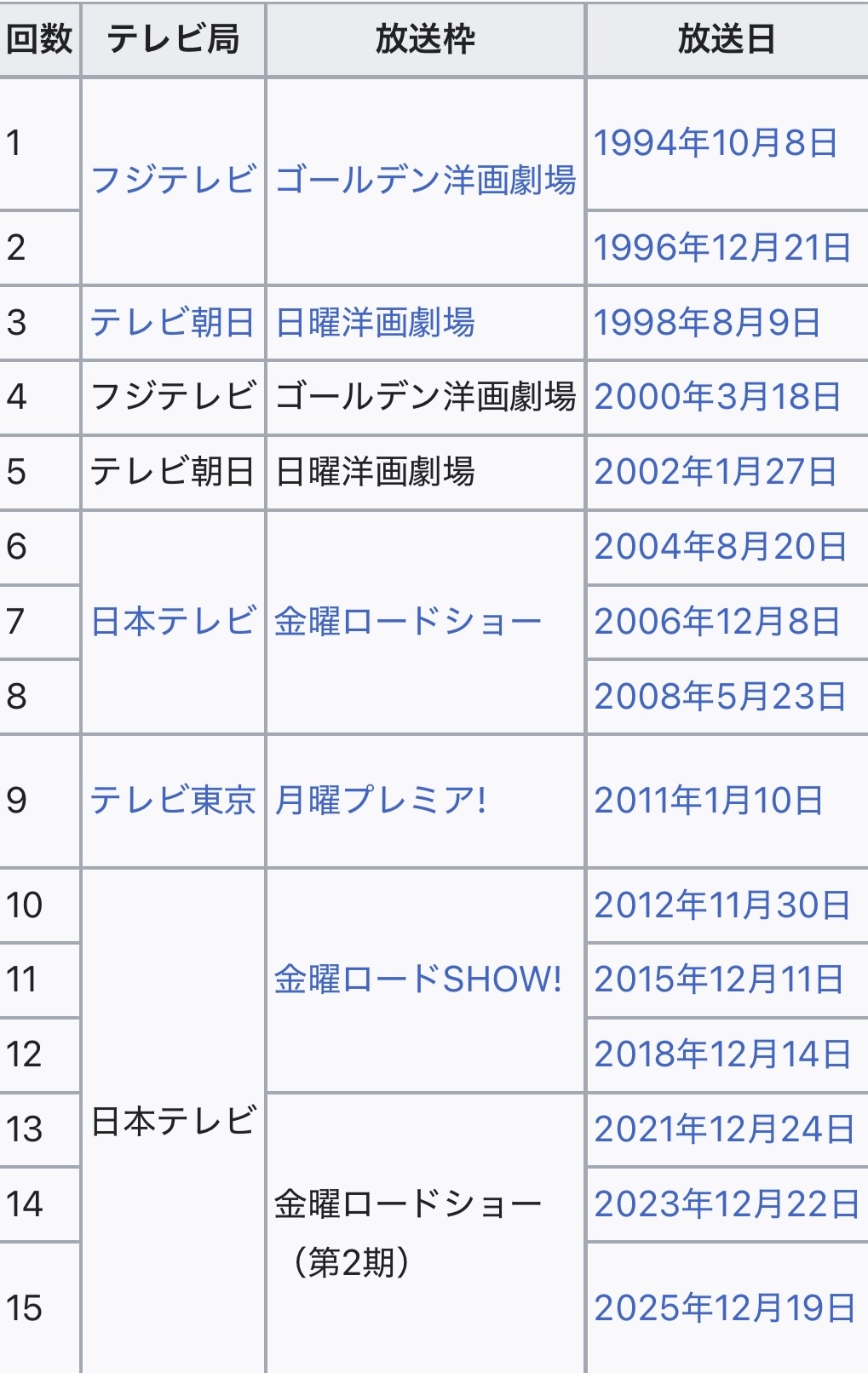Open the 2004年8月20日 link

720,547
